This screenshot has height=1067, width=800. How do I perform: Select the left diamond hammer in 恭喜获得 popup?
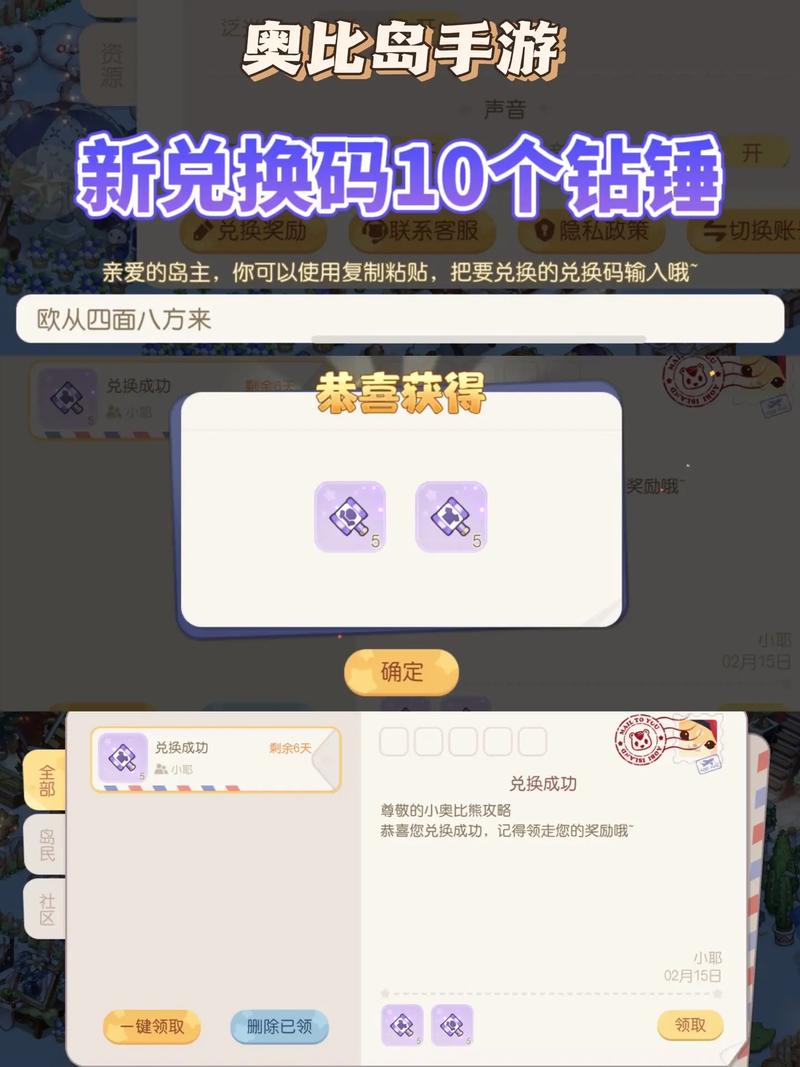point(350,516)
